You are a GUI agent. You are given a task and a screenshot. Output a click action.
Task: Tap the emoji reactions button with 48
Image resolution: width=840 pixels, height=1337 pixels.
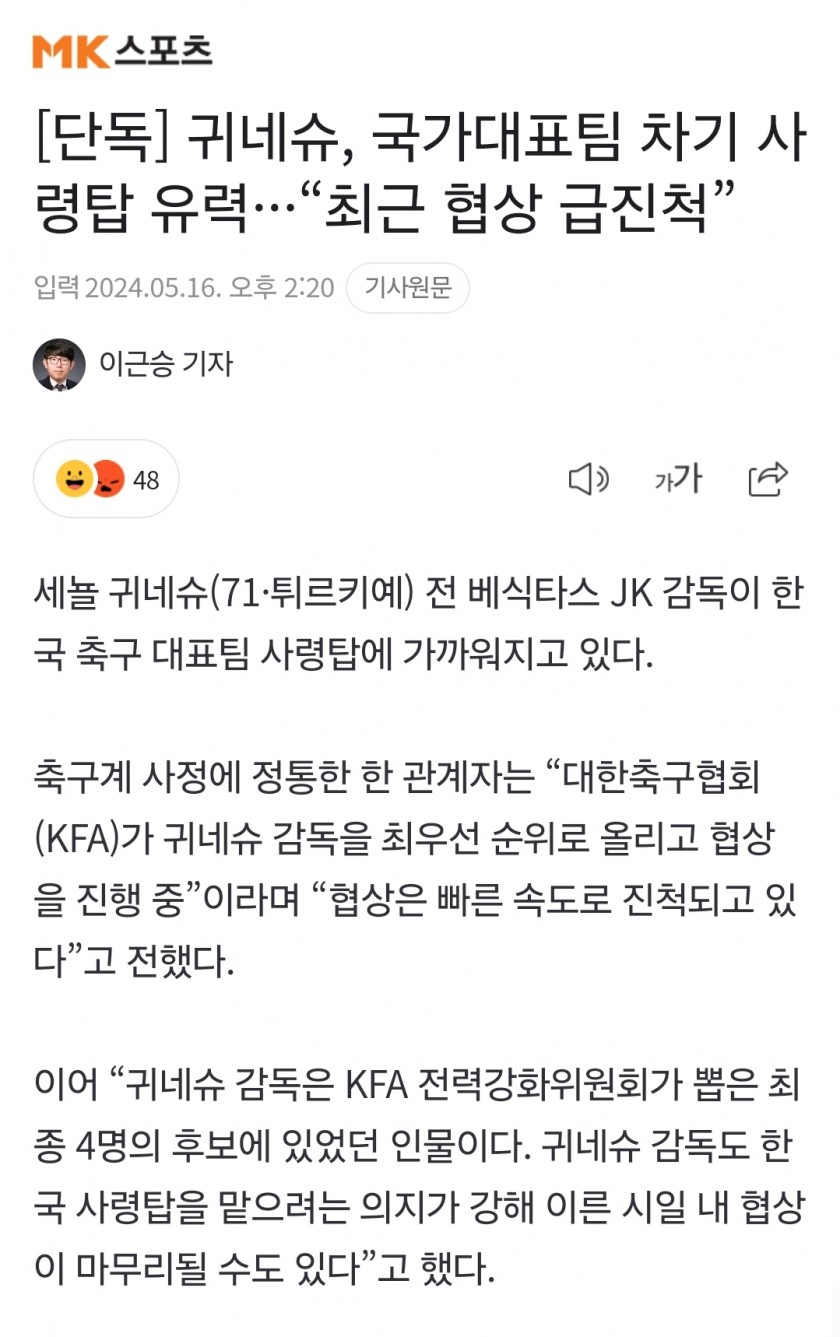106,479
